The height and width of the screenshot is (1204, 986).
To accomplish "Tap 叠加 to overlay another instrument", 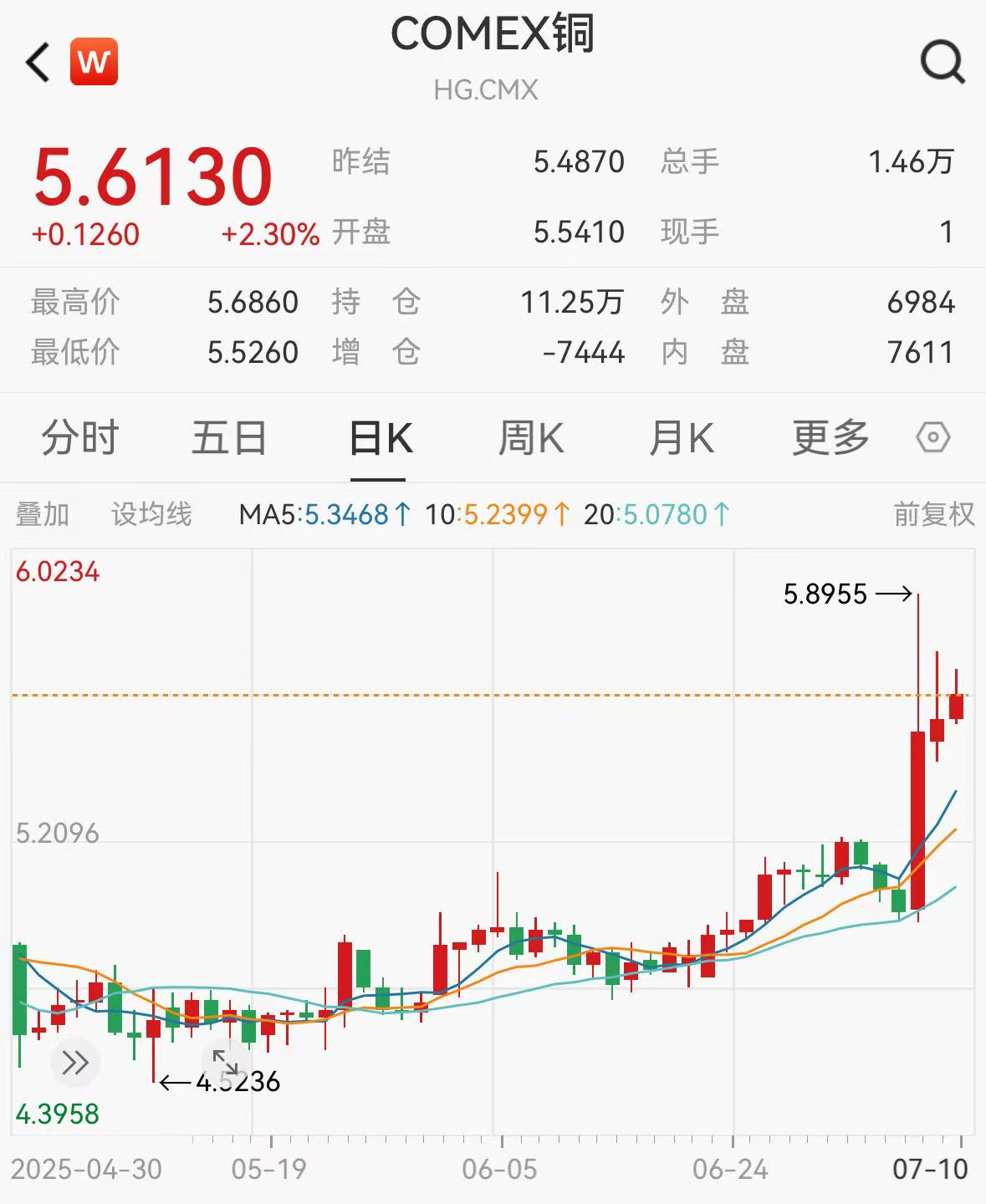I will (42, 514).
